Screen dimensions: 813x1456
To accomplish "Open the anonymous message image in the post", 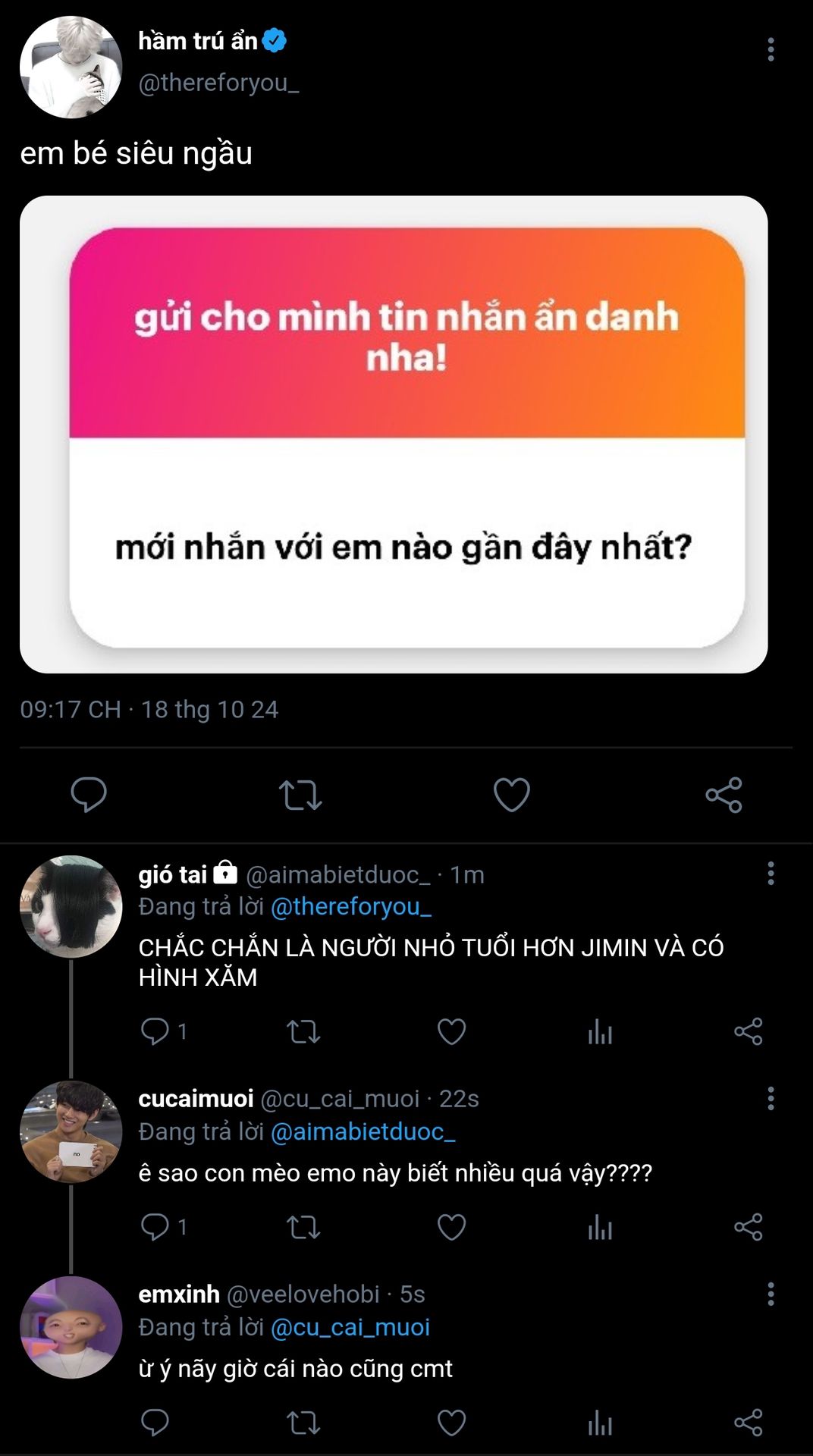I will [394, 435].
